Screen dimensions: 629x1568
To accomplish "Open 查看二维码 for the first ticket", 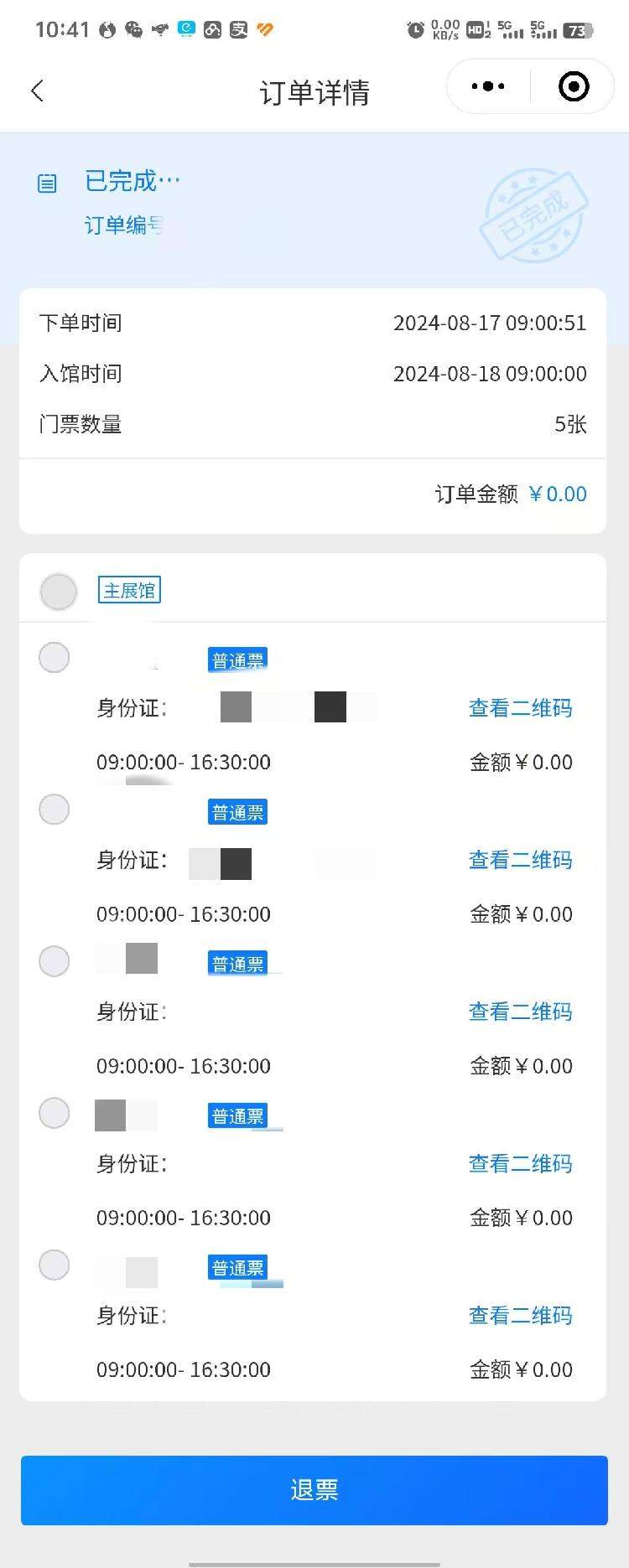I will 520,708.
